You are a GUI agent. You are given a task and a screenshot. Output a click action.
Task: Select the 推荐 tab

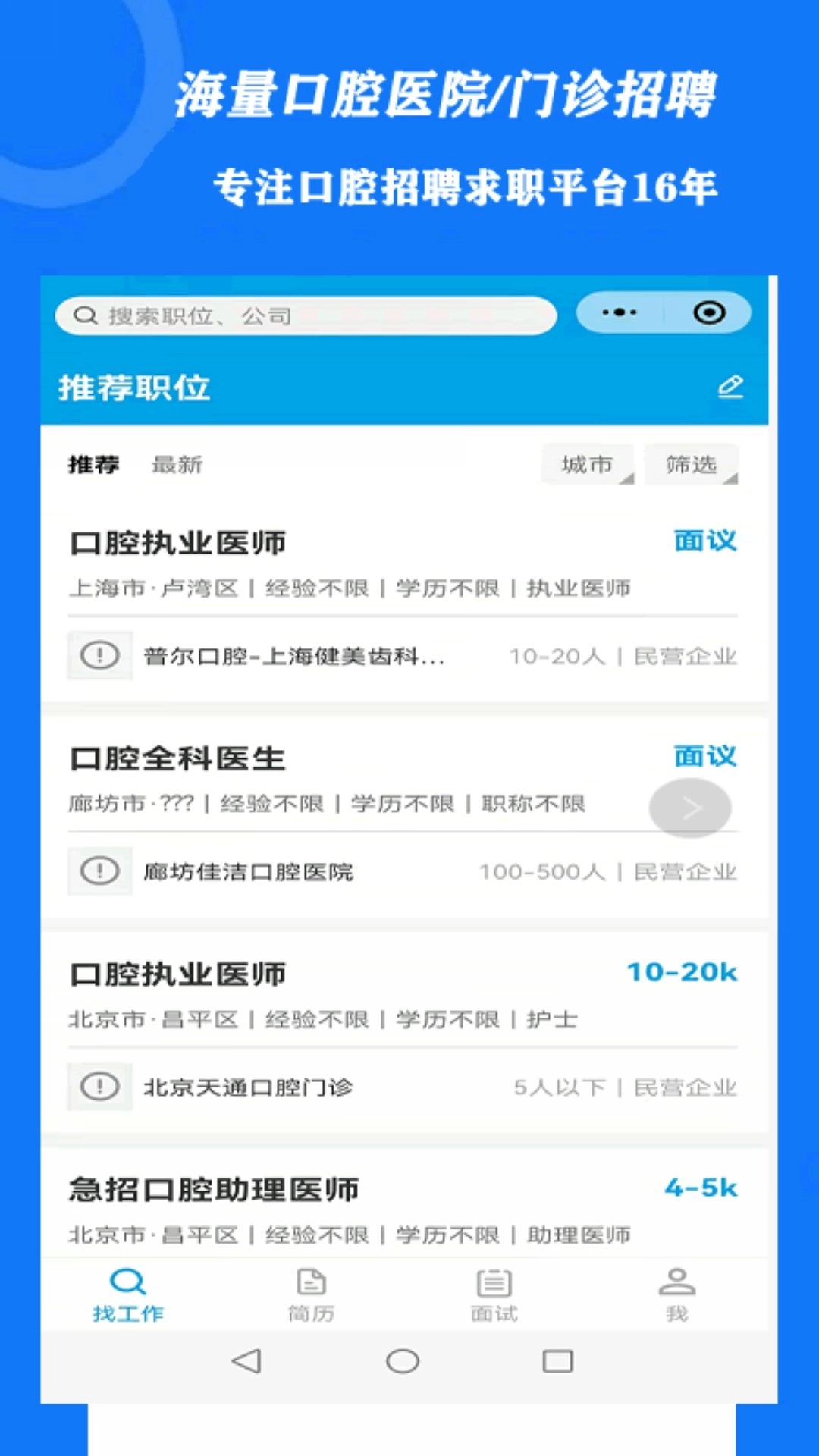pos(93,465)
